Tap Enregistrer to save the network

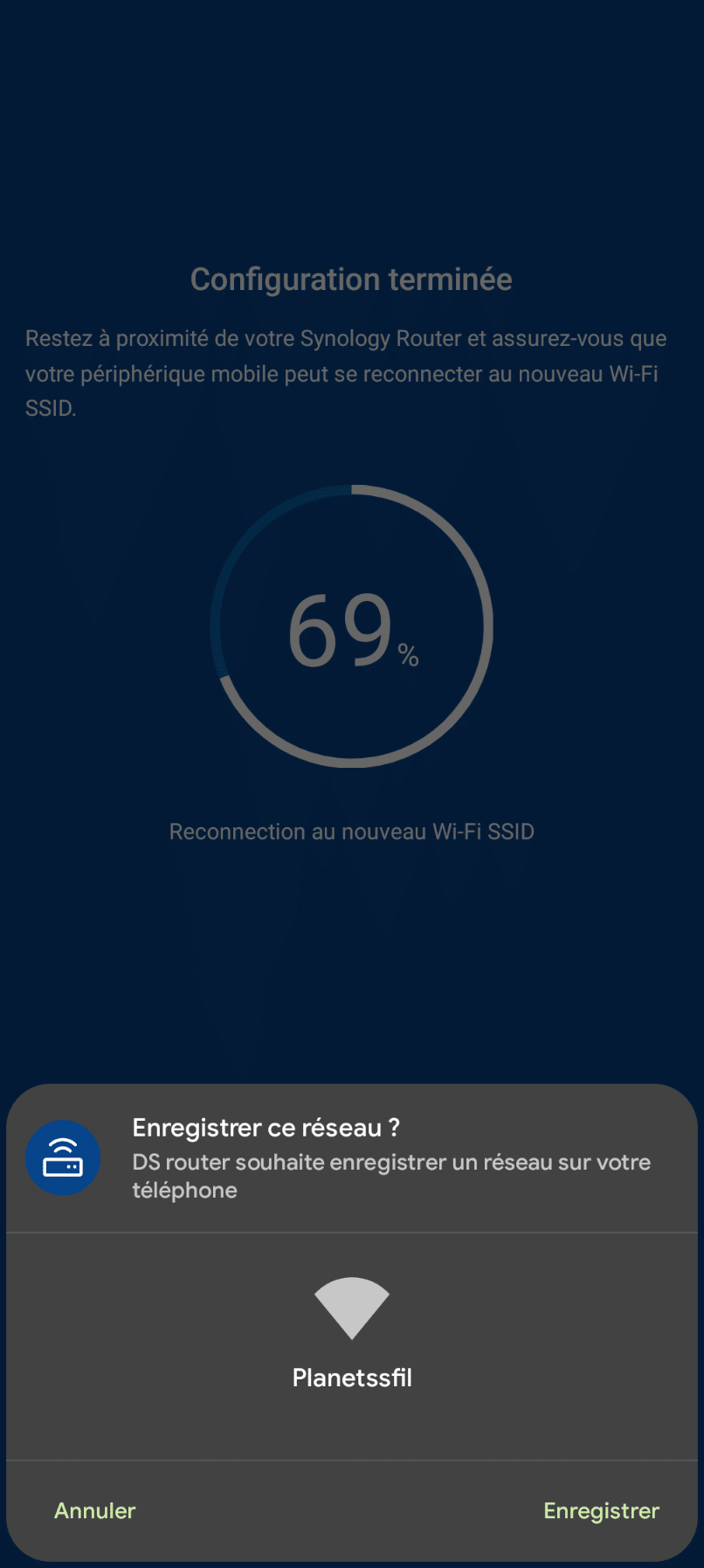[x=601, y=1511]
